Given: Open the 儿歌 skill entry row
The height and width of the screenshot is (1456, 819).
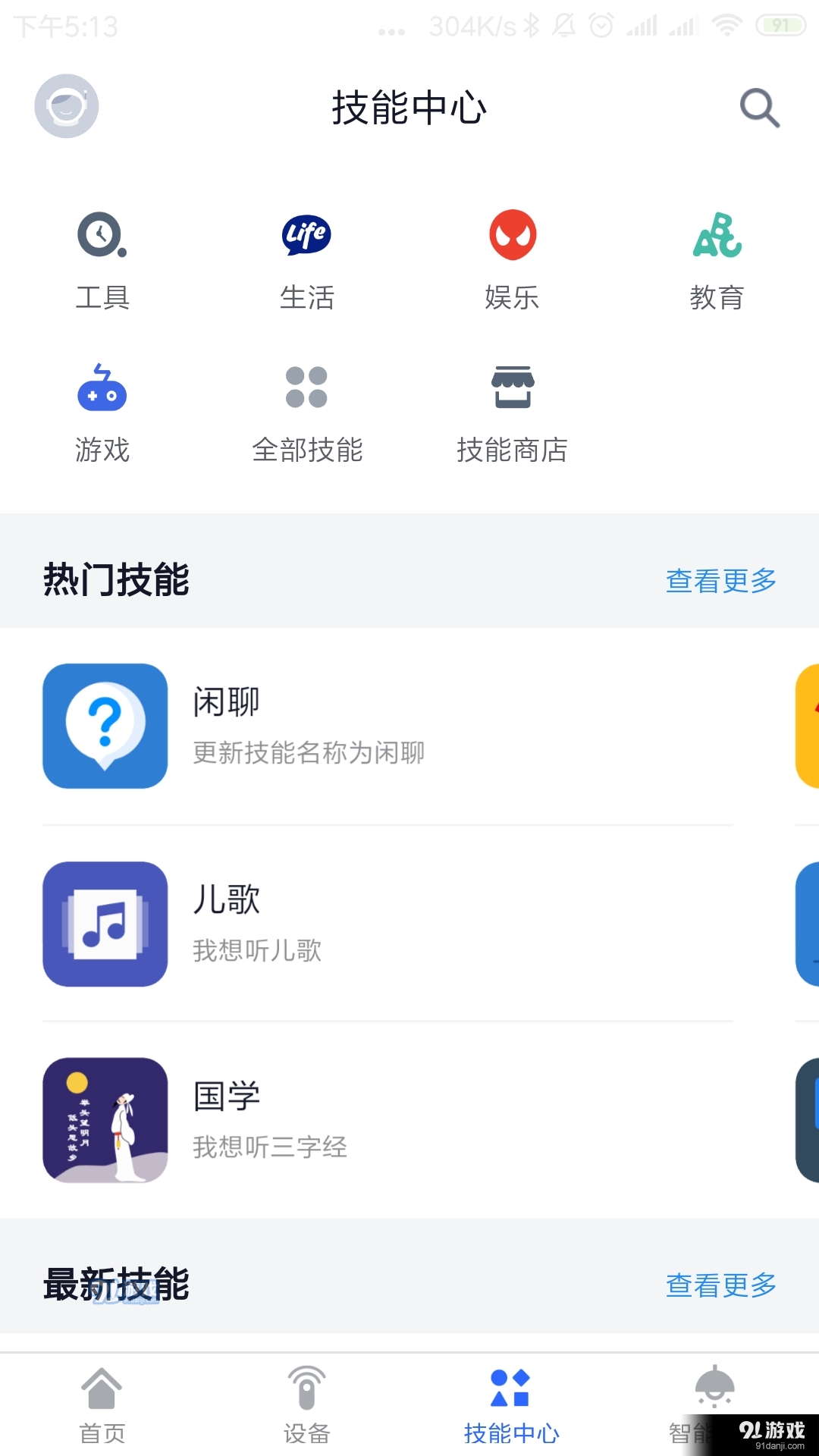Looking at the screenshot, I should 379,924.
